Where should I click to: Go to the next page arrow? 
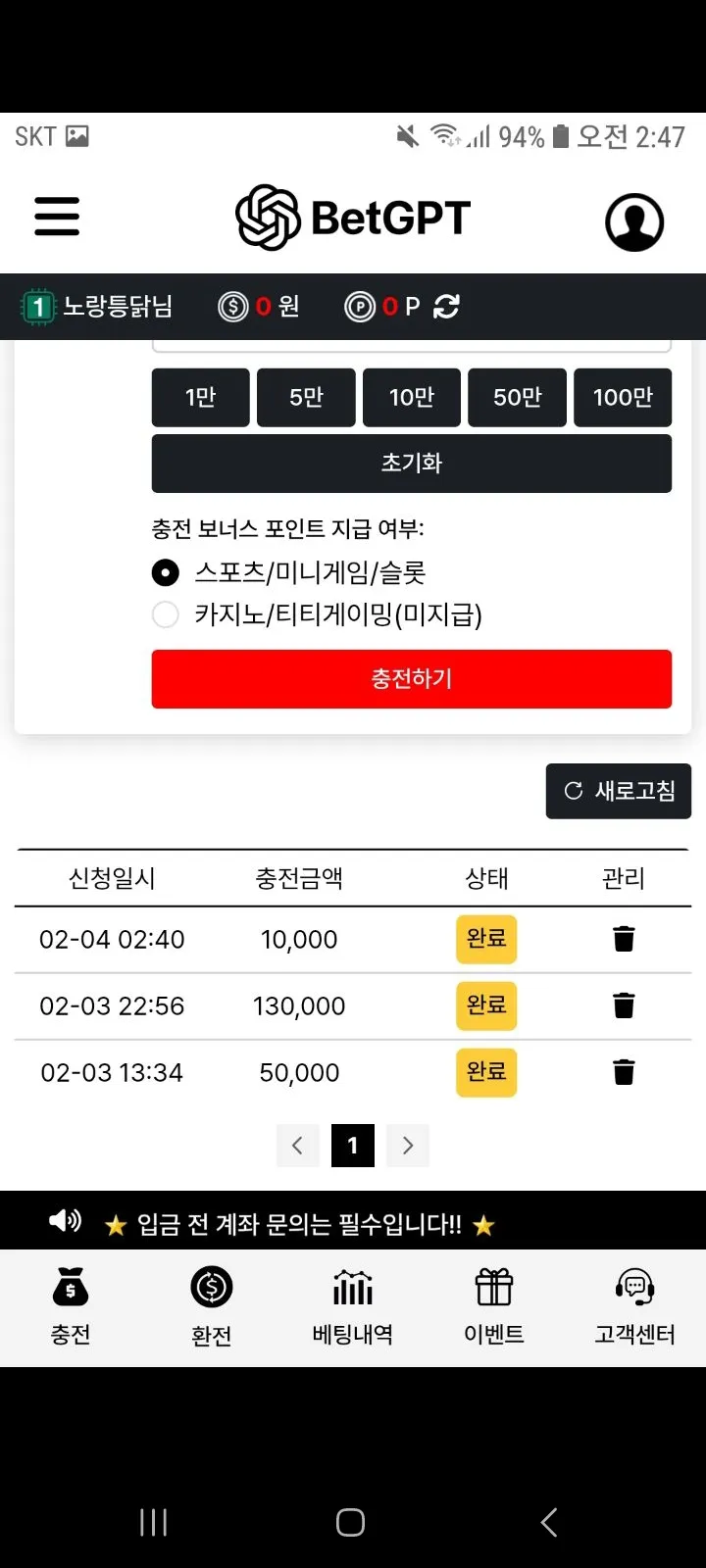(408, 1145)
